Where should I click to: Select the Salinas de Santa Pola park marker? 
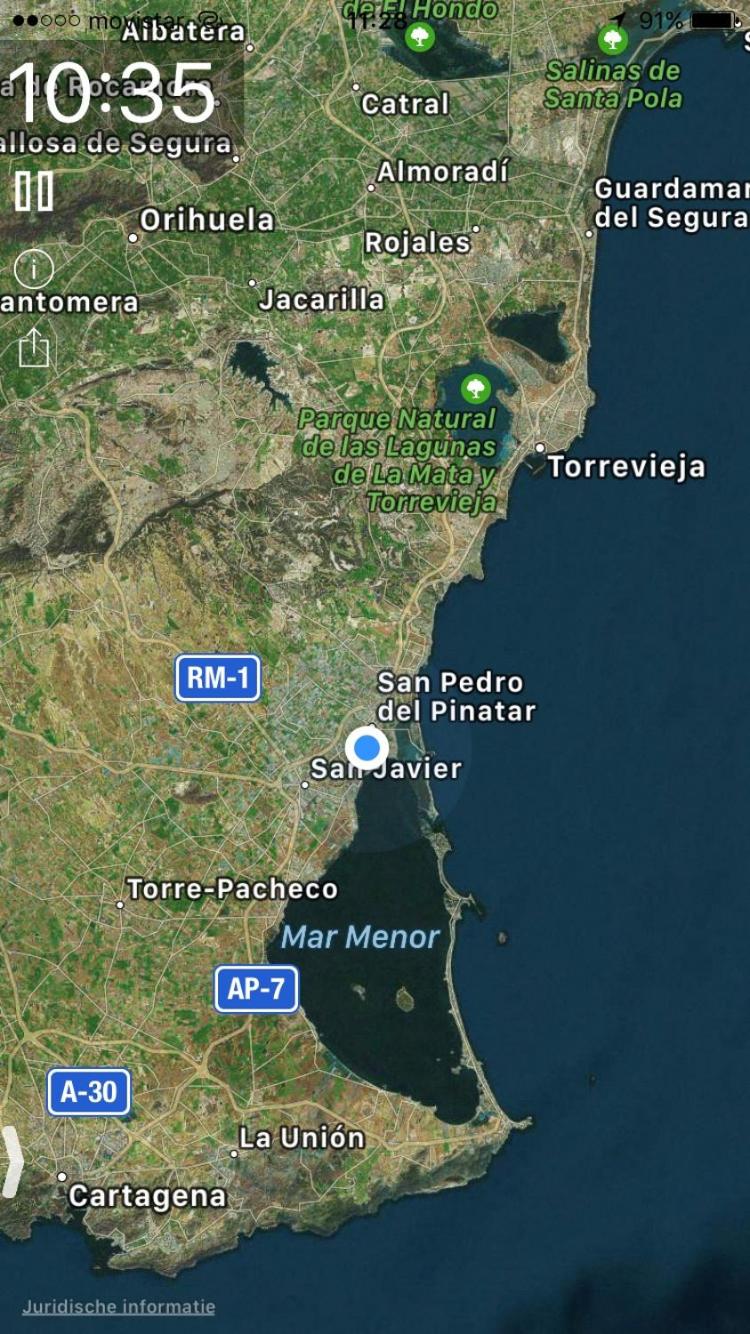click(613, 41)
